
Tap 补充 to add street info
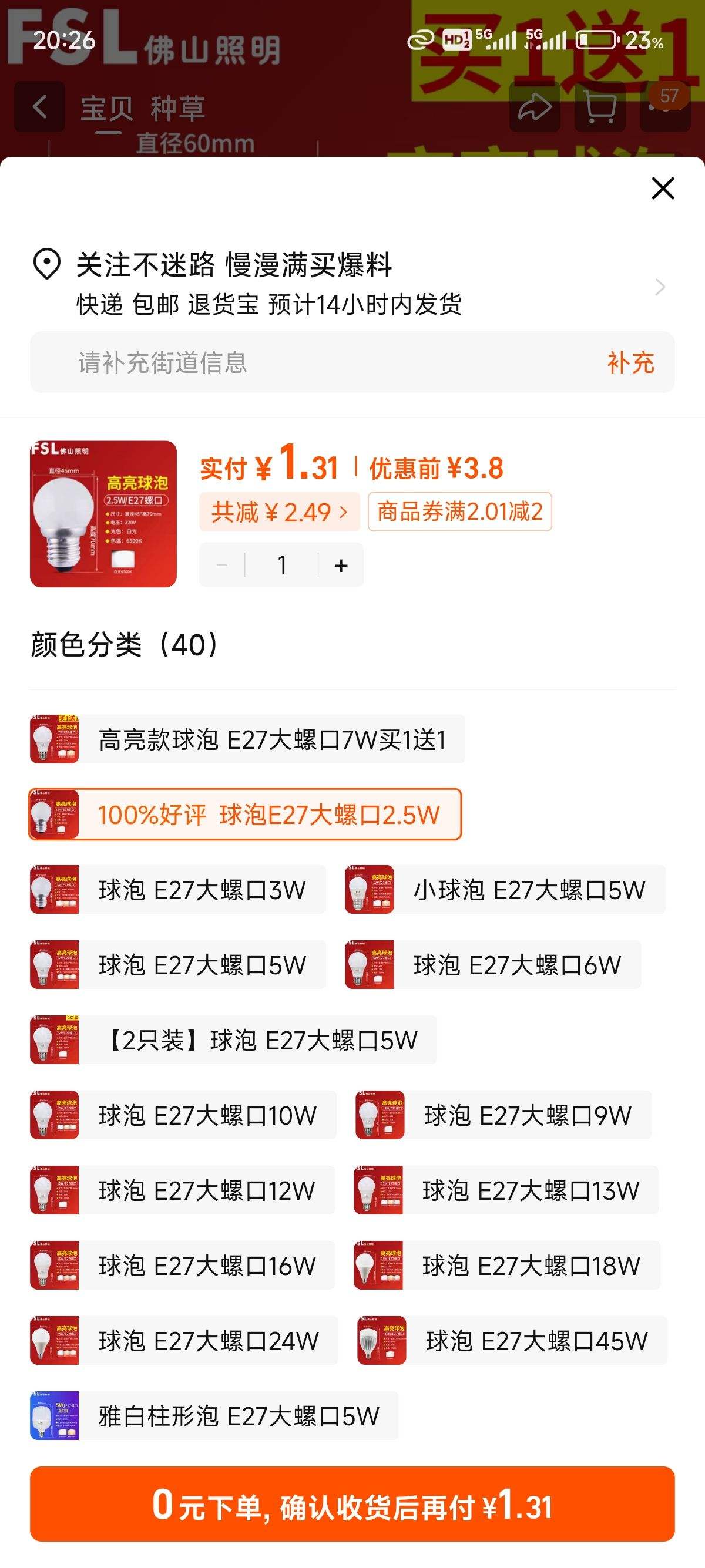pos(630,362)
